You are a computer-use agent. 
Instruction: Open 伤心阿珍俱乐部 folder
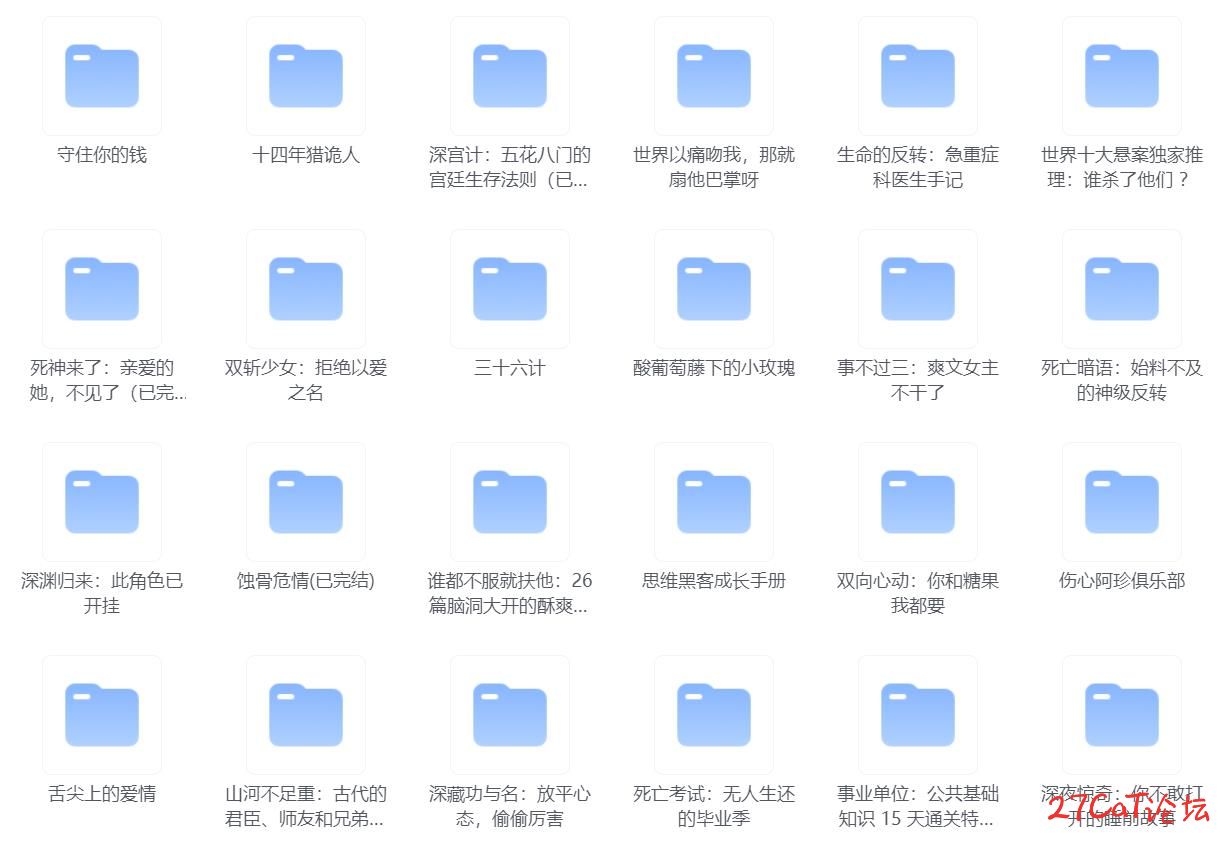pos(1122,502)
